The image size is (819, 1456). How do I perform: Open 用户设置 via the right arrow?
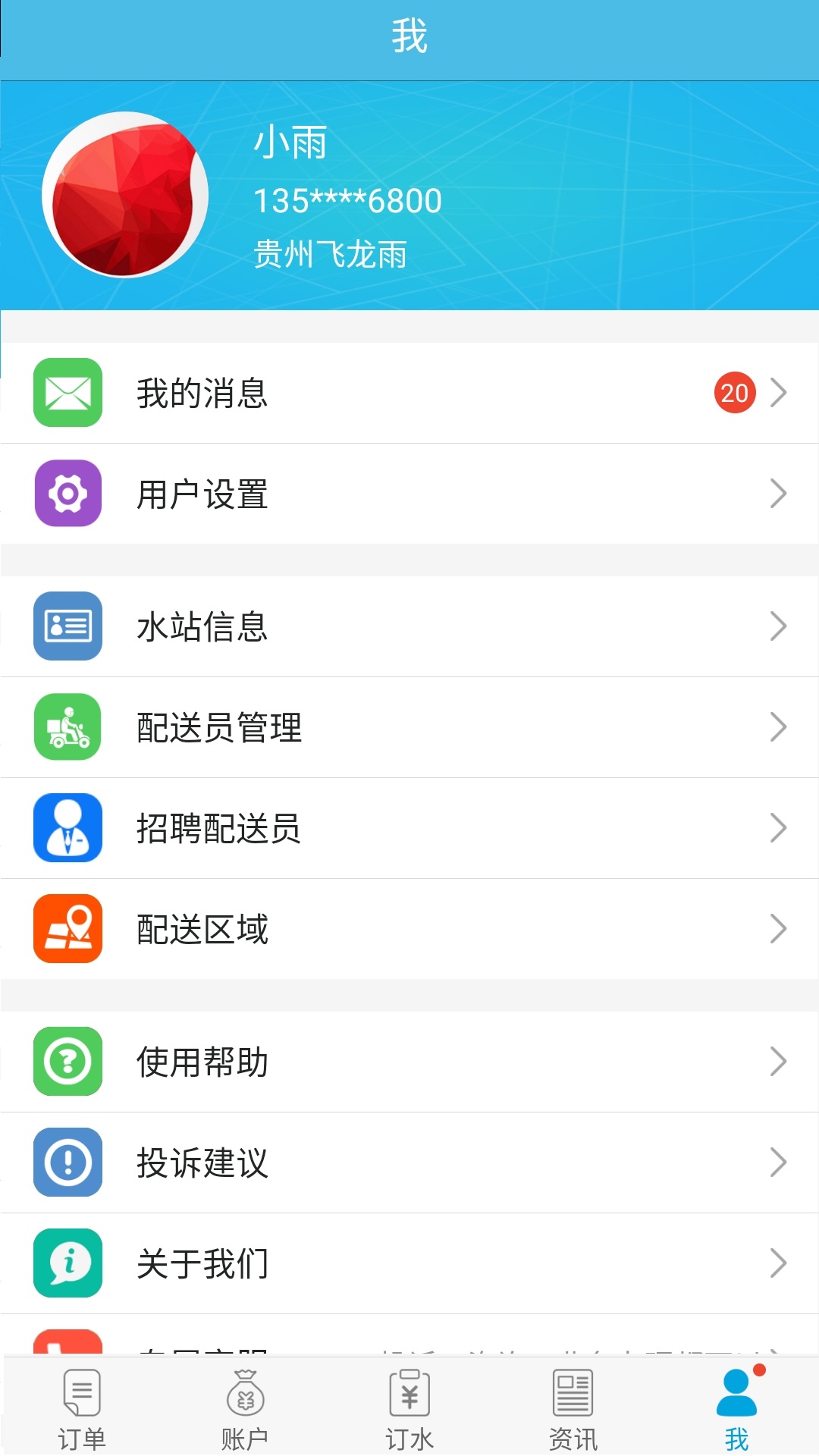click(779, 494)
